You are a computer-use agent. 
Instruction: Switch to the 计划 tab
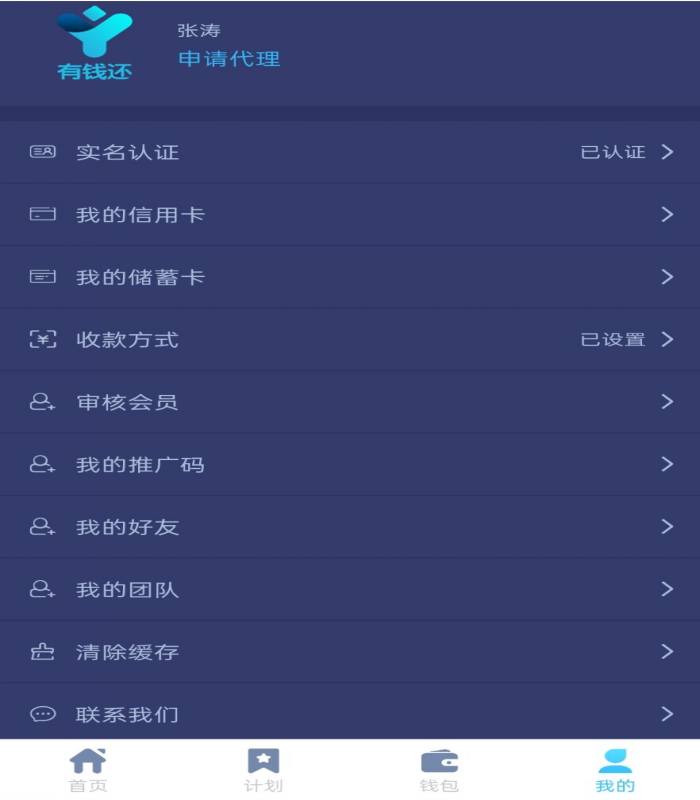pyautogui.click(x=263, y=770)
